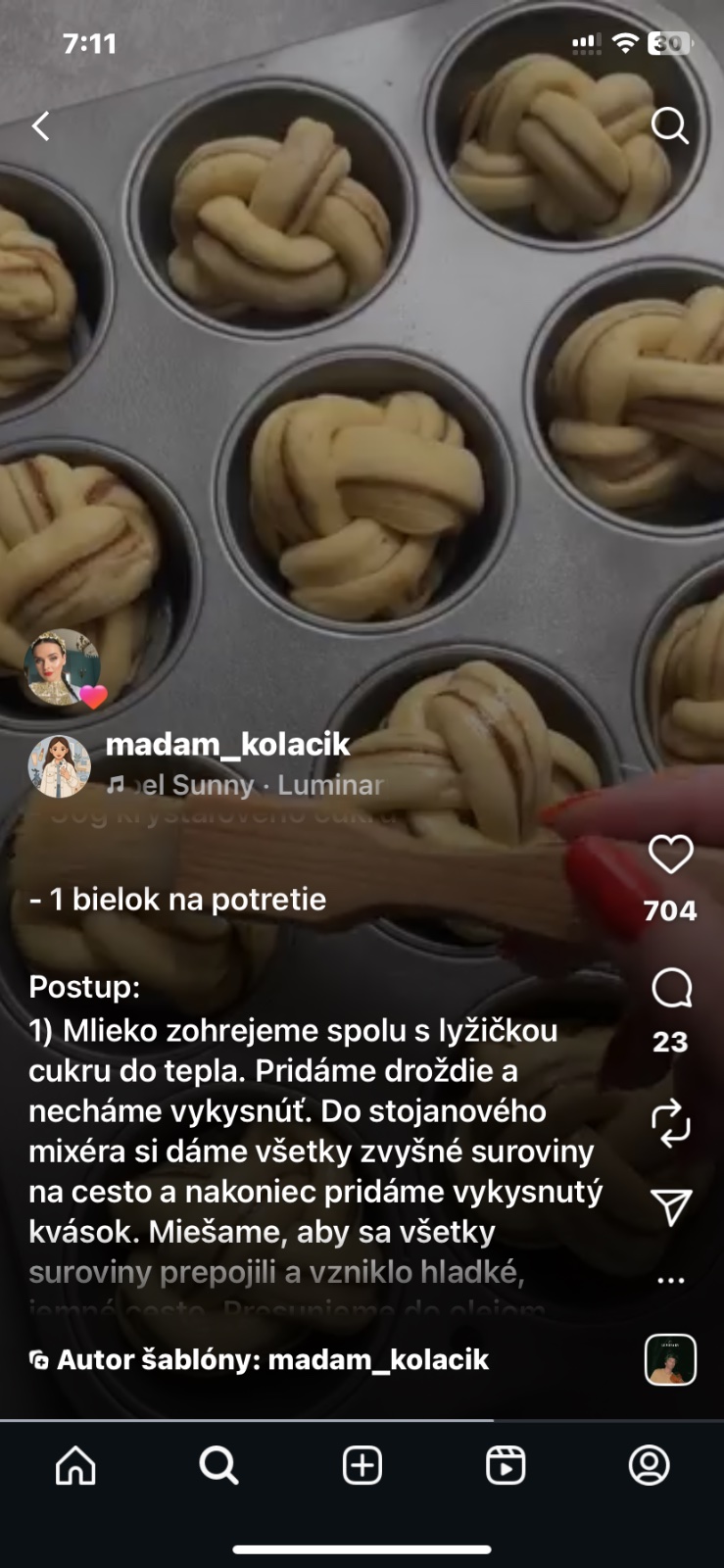Open the comments on this reel
The height and width of the screenshot is (1568, 724).
coord(671,989)
